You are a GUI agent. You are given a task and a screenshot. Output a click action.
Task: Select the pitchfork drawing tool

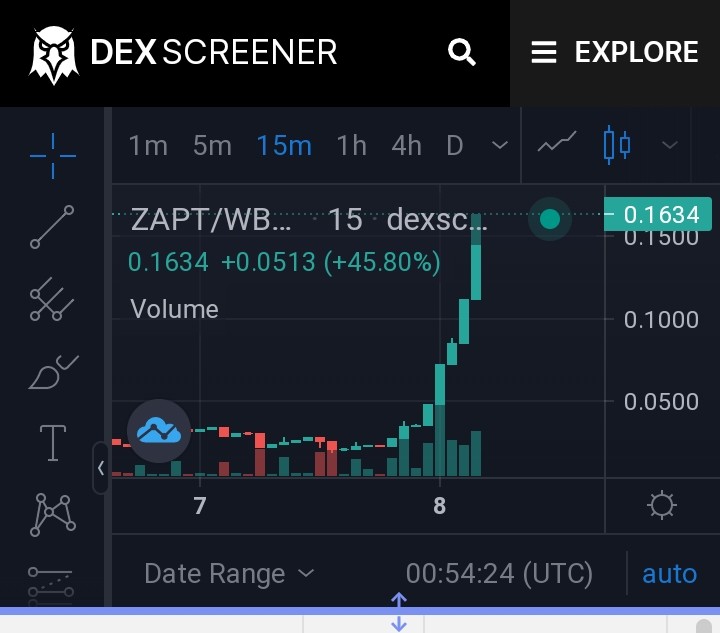pyautogui.click(x=52, y=299)
